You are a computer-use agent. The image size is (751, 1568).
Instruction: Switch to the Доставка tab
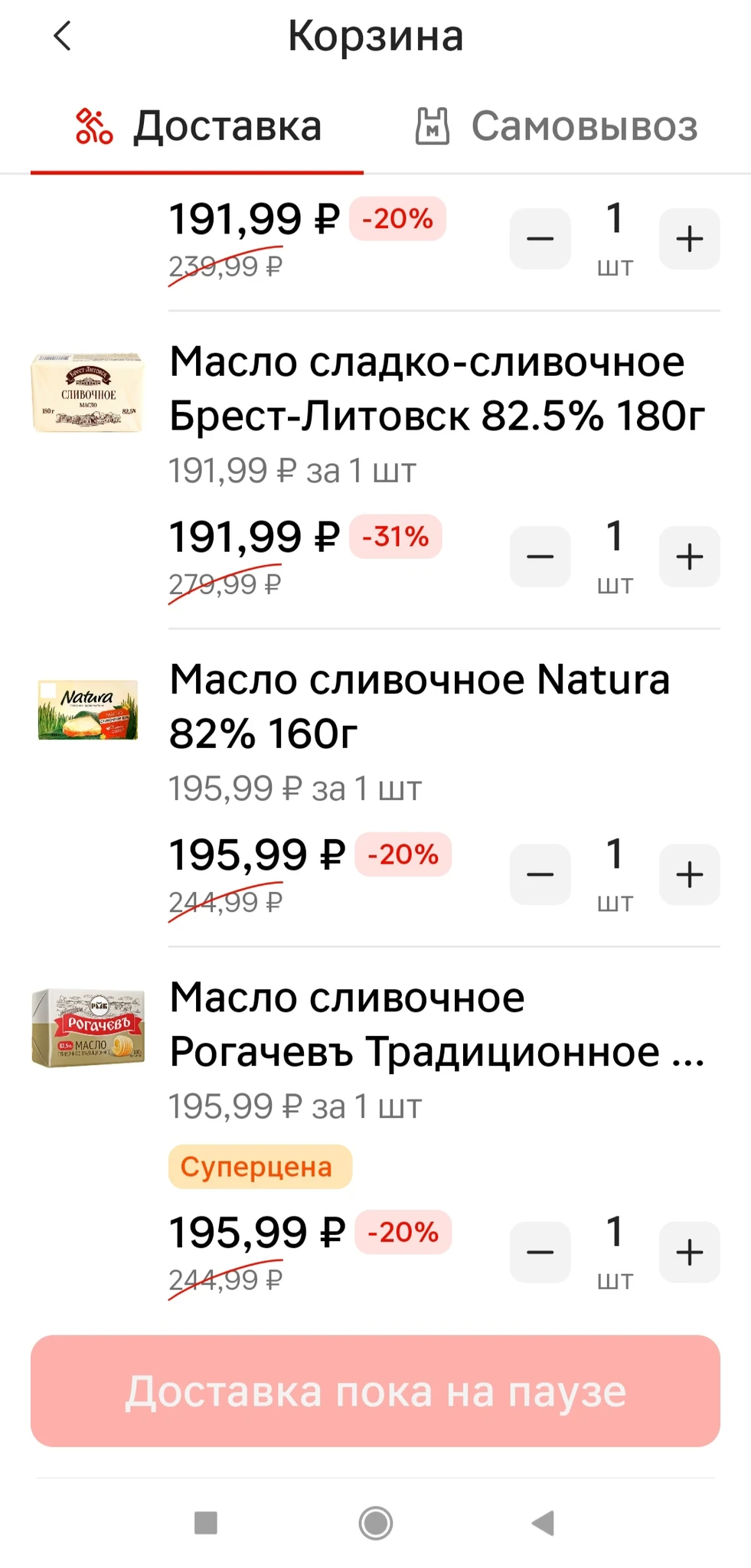198,126
